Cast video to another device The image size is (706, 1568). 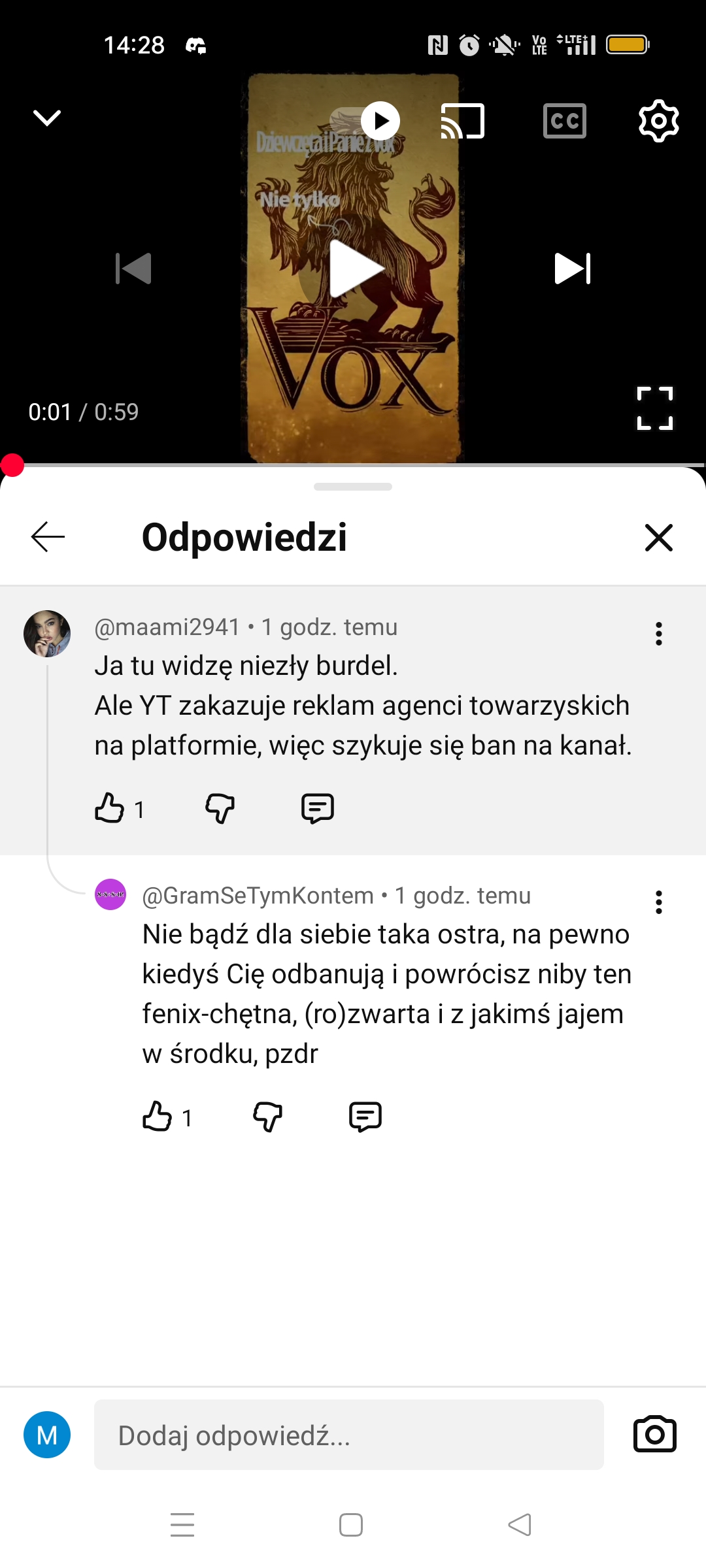[462, 121]
